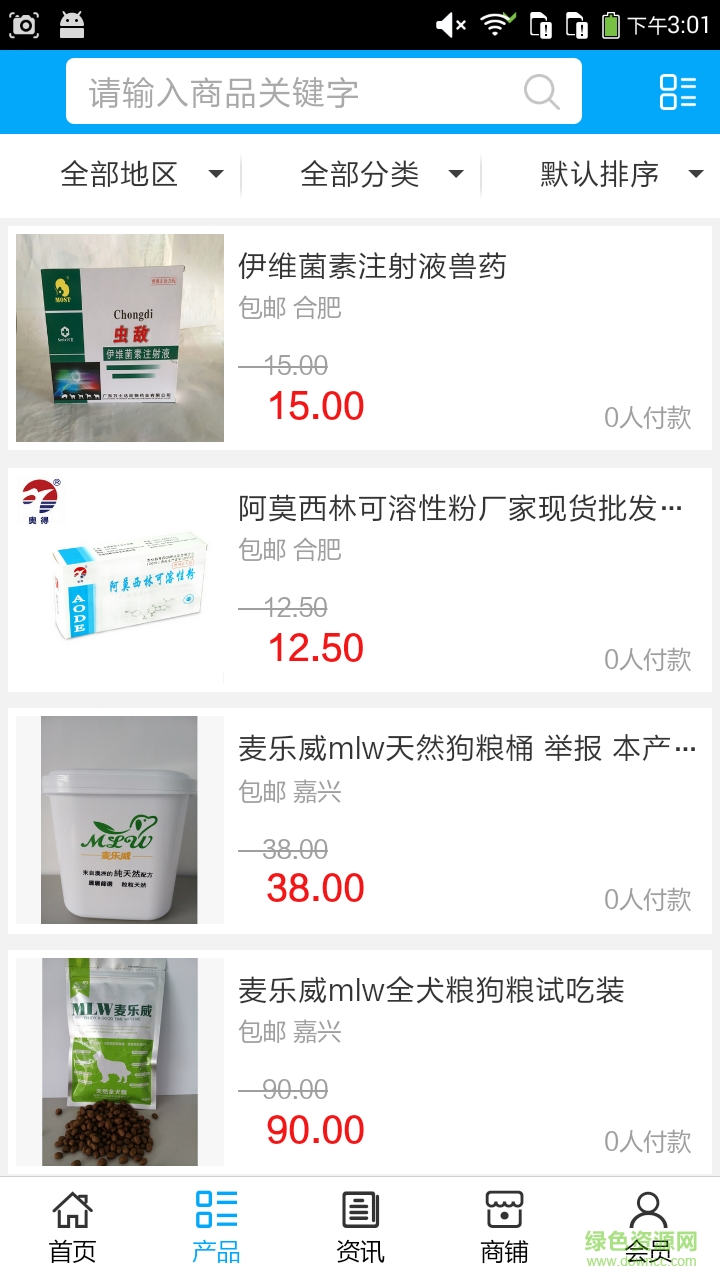
Task: Tap the 0人付款 label on 90.00 item
Action: click(x=650, y=1141)
